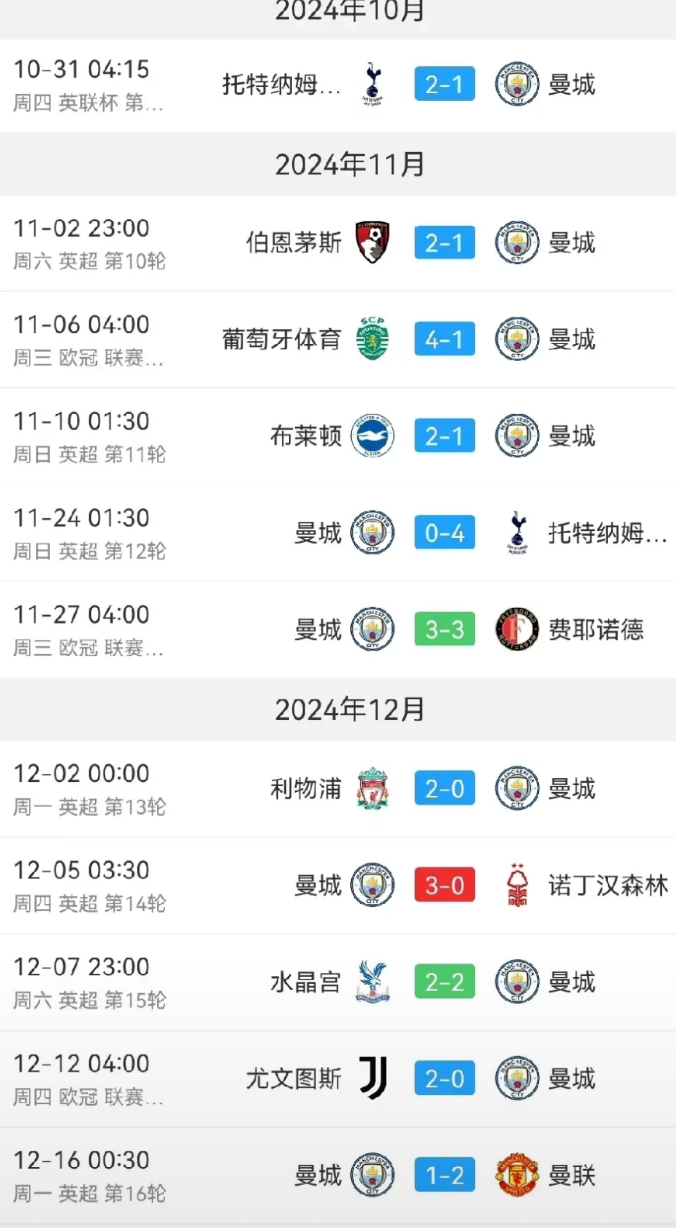View the 11-24 Man City 0-4 Tottenham match
Image resolution: width=676 pixels, height=1228 pixels.
[x=338, y=533]
